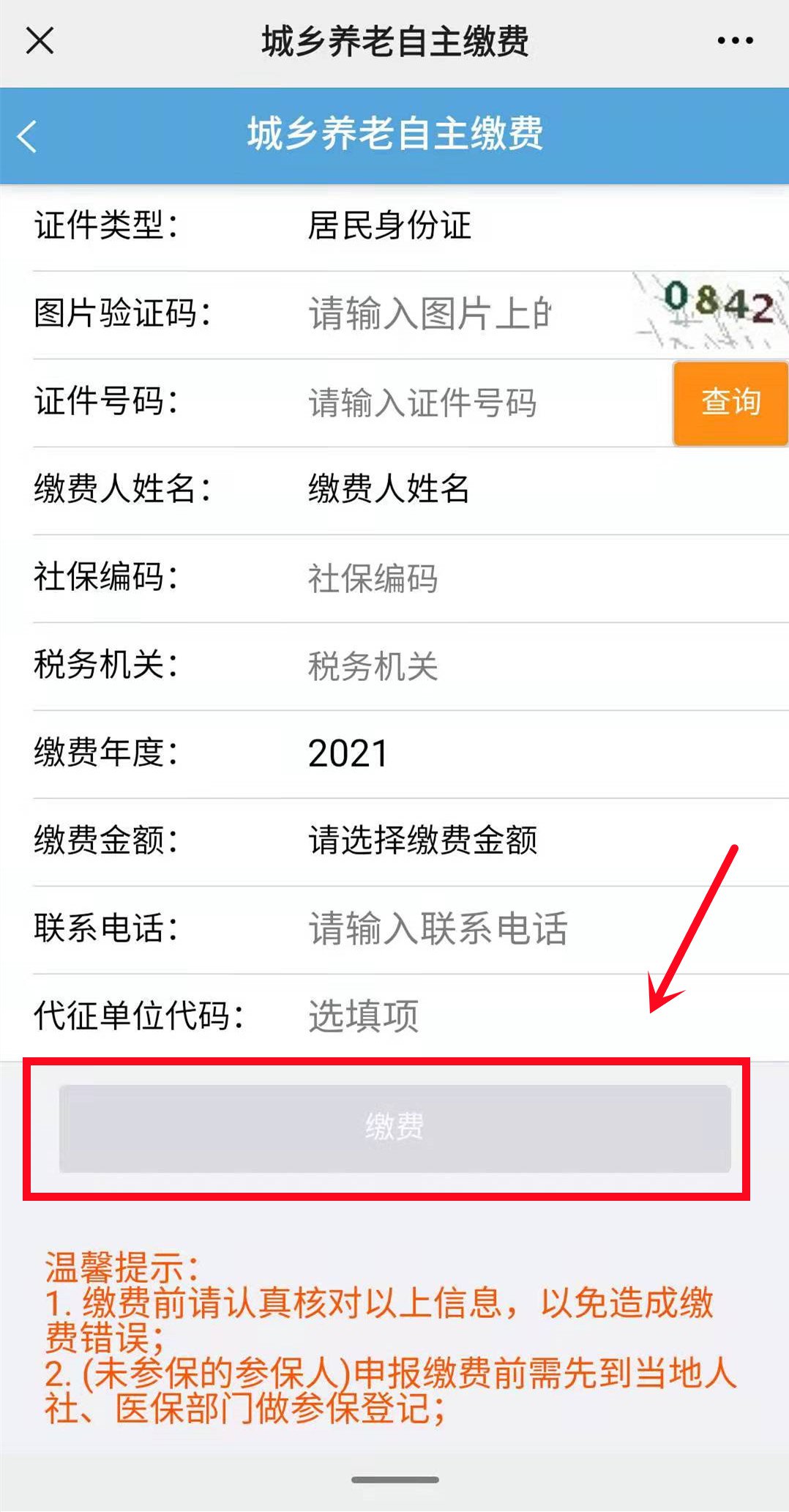Tap the optional 代征单位代码 field

pos(439,1016)
